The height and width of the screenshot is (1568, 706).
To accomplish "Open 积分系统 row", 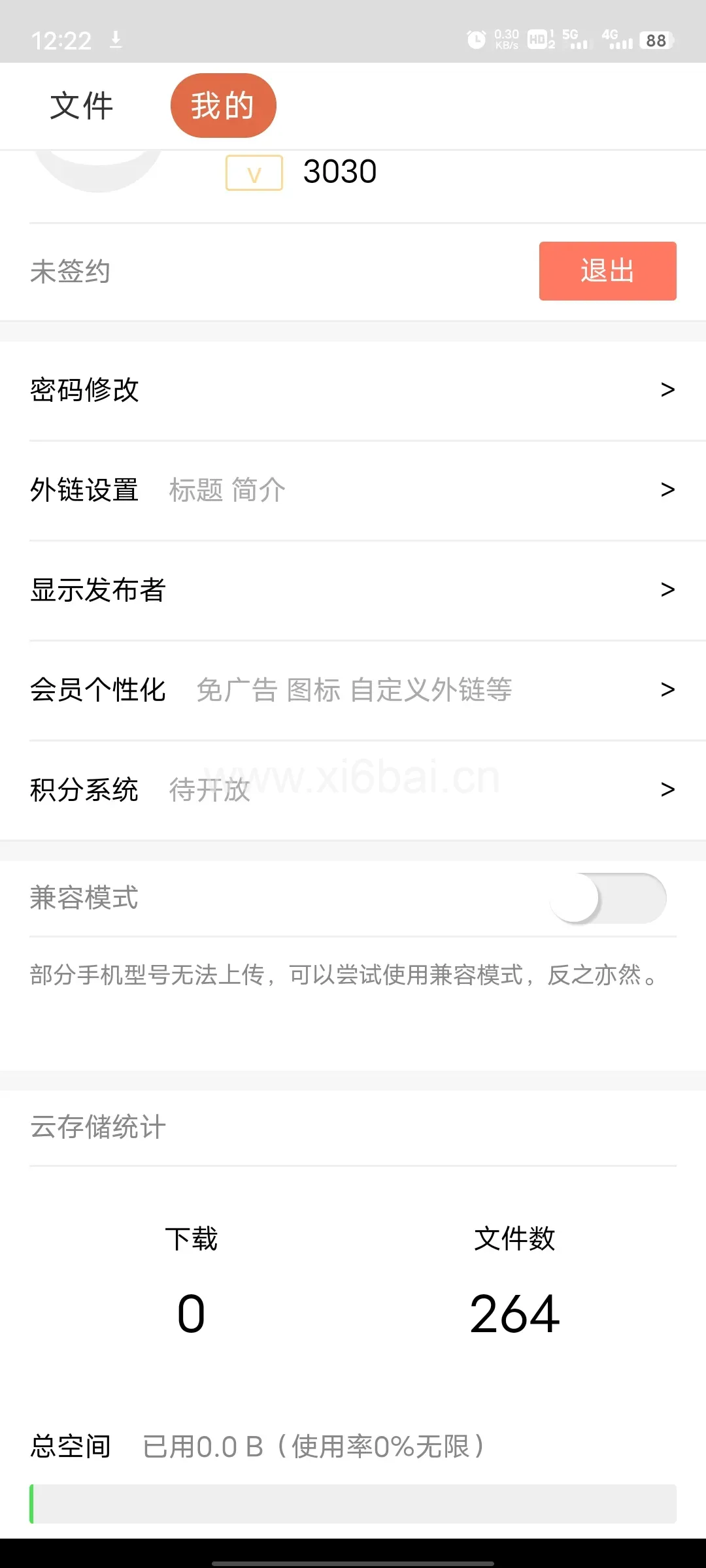I will pyautogui.click(x=353, y=790).
